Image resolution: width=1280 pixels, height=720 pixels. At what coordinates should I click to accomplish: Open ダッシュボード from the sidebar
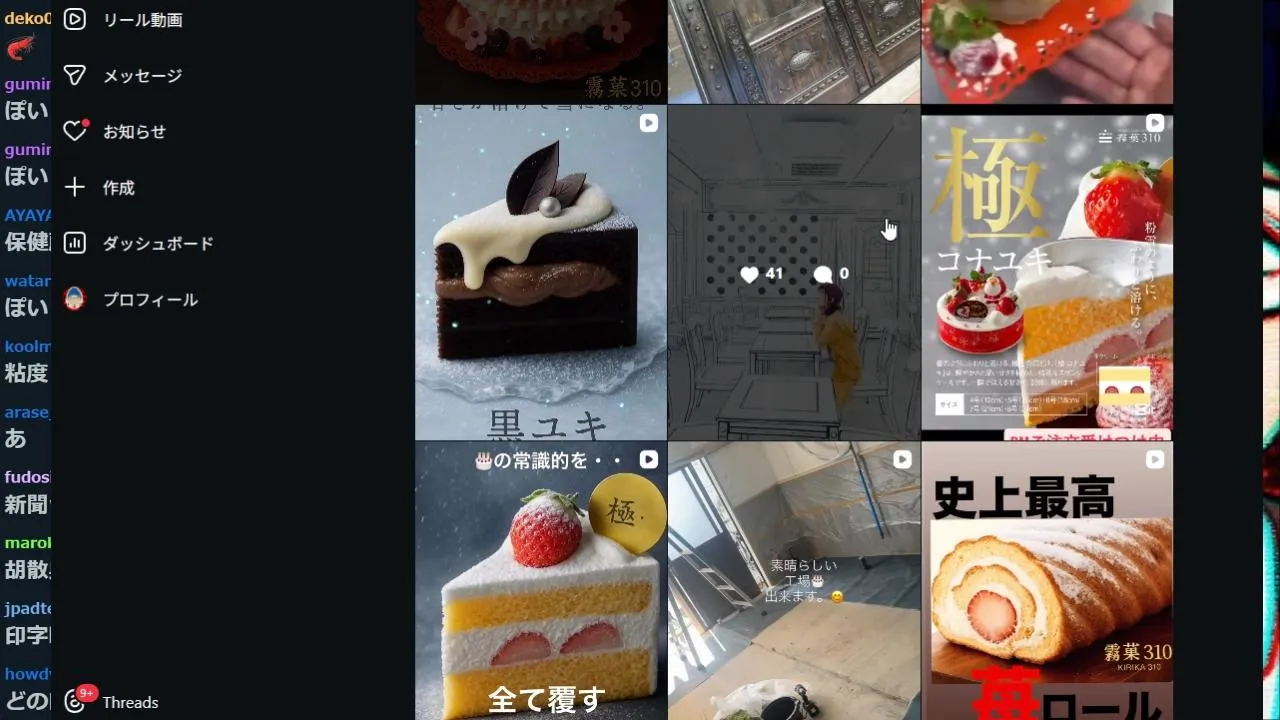[157, 244]
